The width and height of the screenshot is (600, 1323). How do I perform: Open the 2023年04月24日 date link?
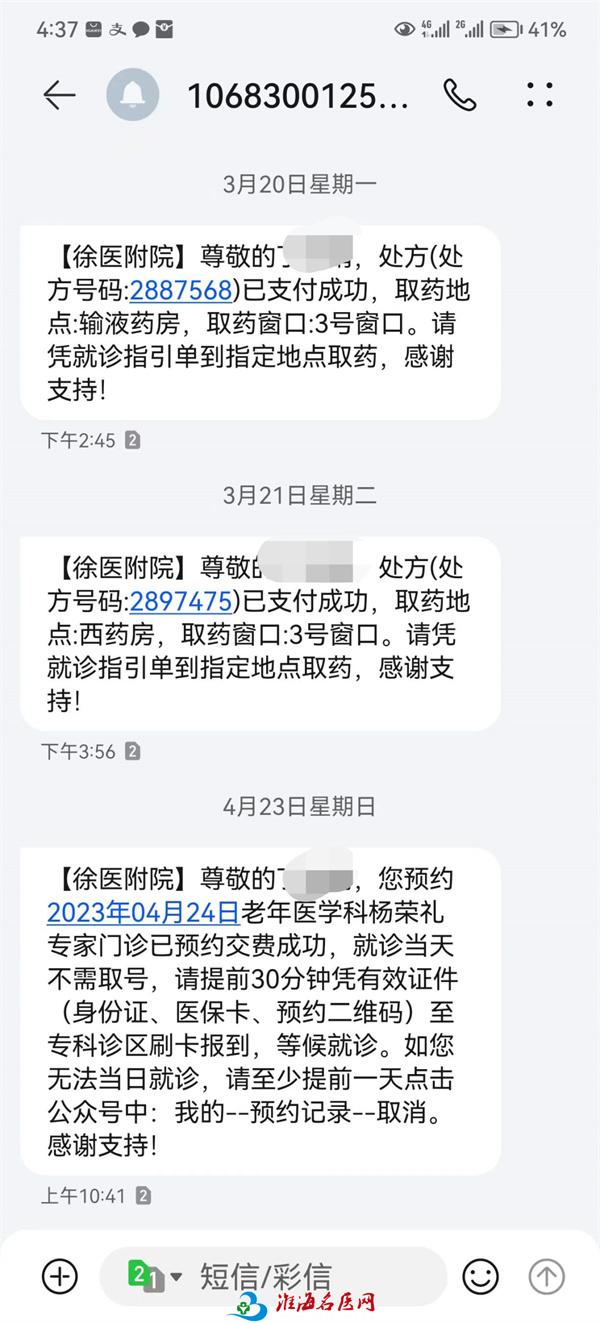(x=143, y=912)
